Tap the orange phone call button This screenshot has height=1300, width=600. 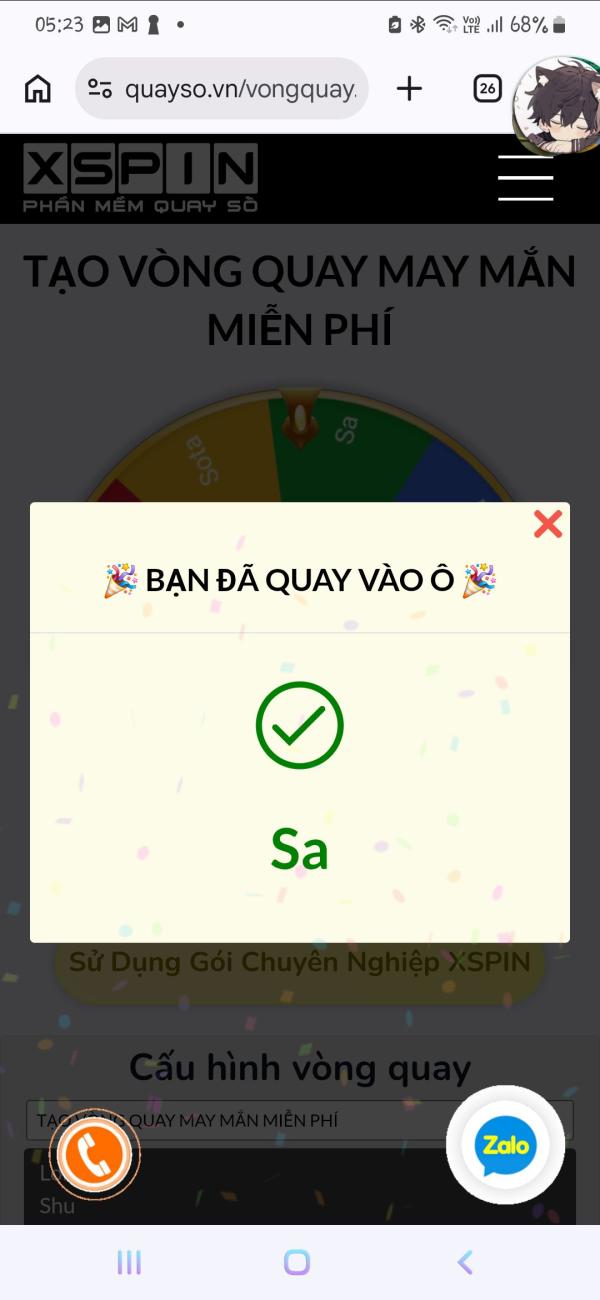tap(97, 1157)
